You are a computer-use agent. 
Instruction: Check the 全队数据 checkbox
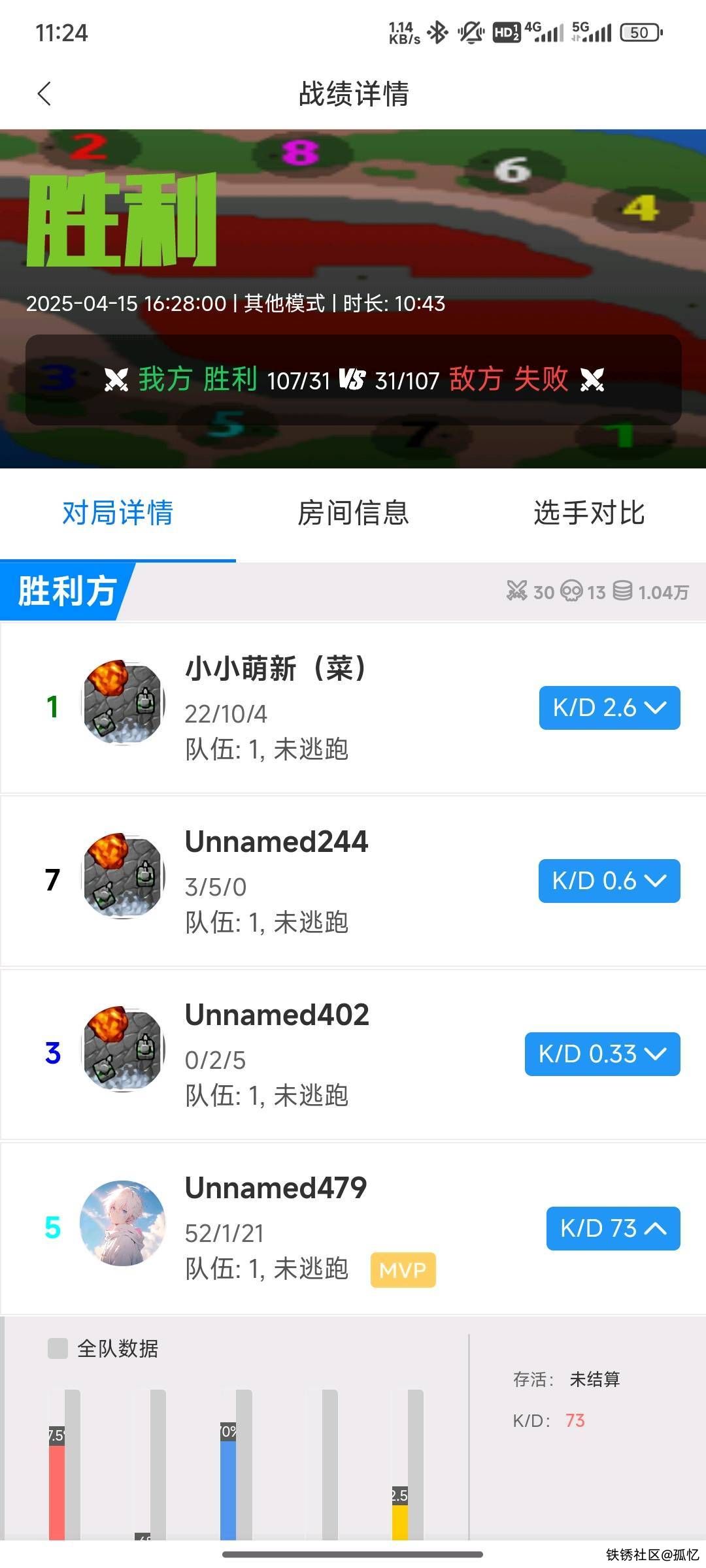coord(58,1348)
